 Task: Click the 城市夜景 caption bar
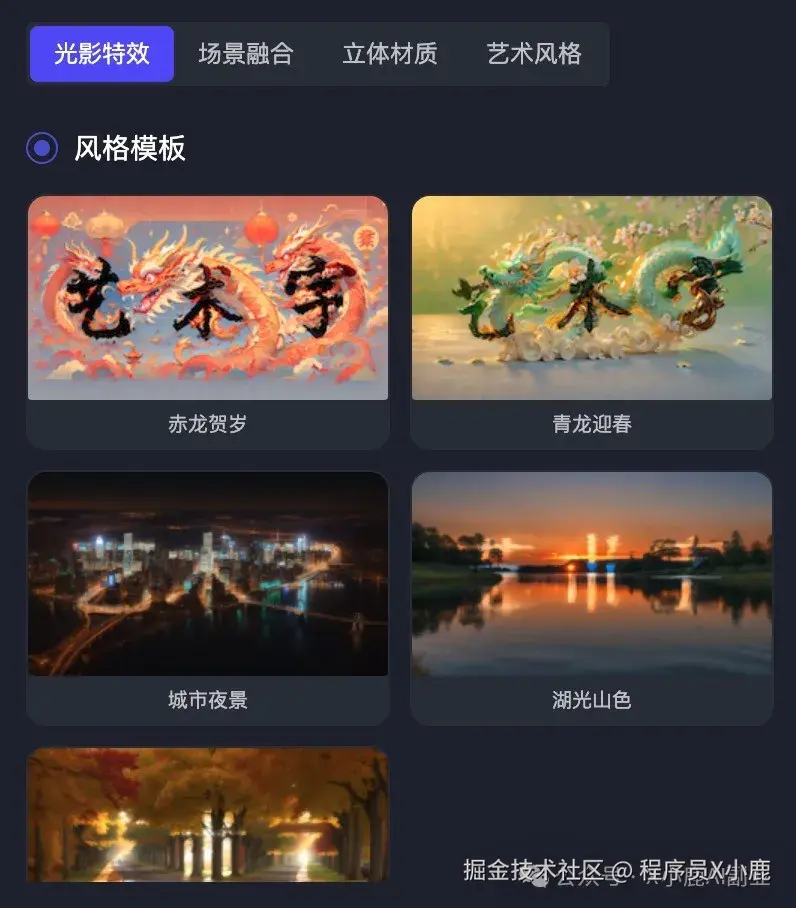point(208,700)
